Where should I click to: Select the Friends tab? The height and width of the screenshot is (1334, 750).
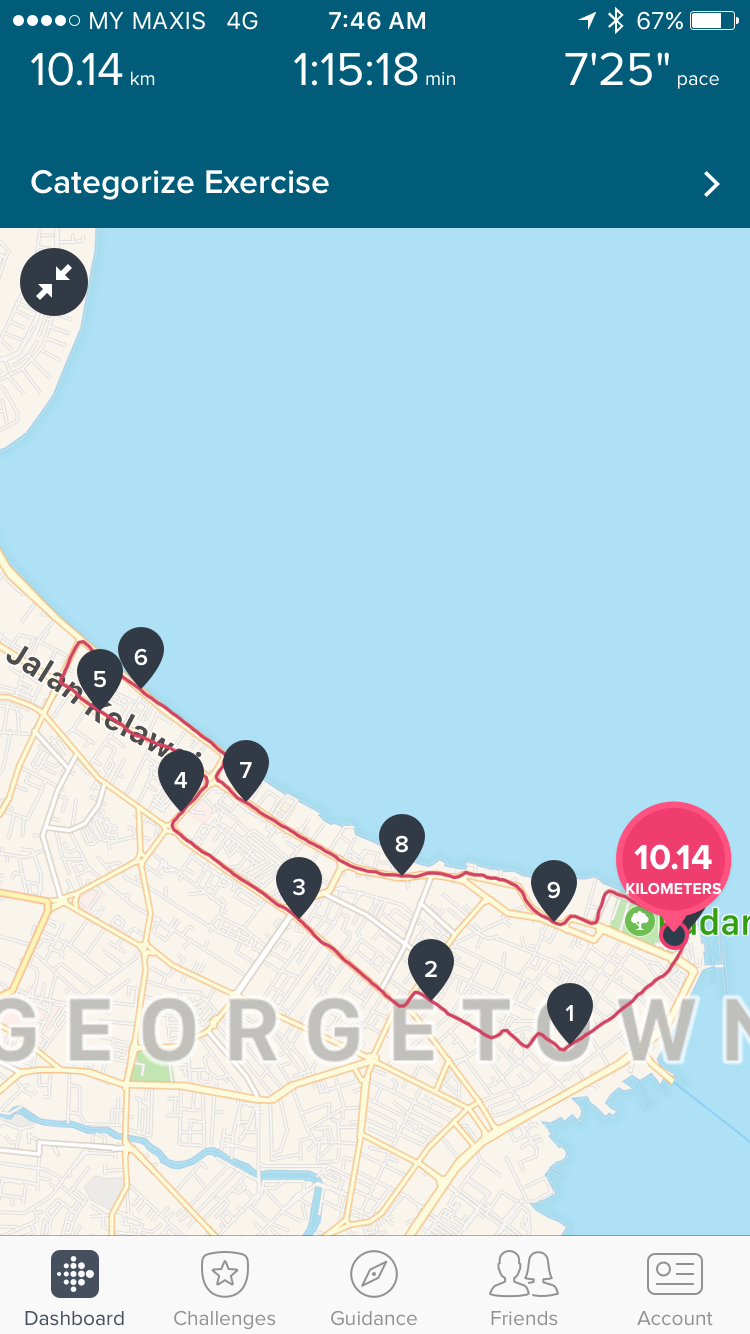(x=524, y=1288)
